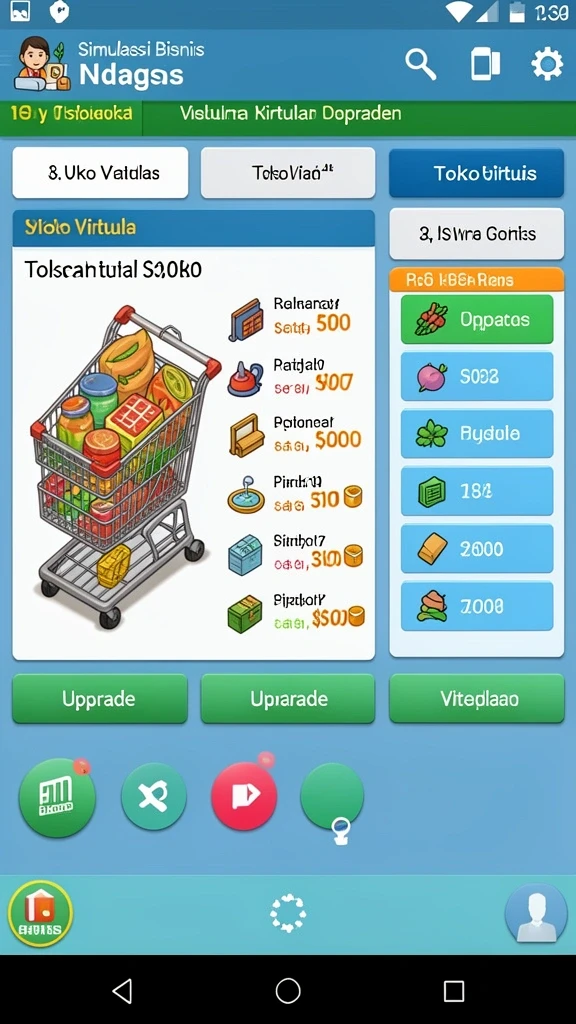Tap the teal crossed tools round button

click(153, 797)
